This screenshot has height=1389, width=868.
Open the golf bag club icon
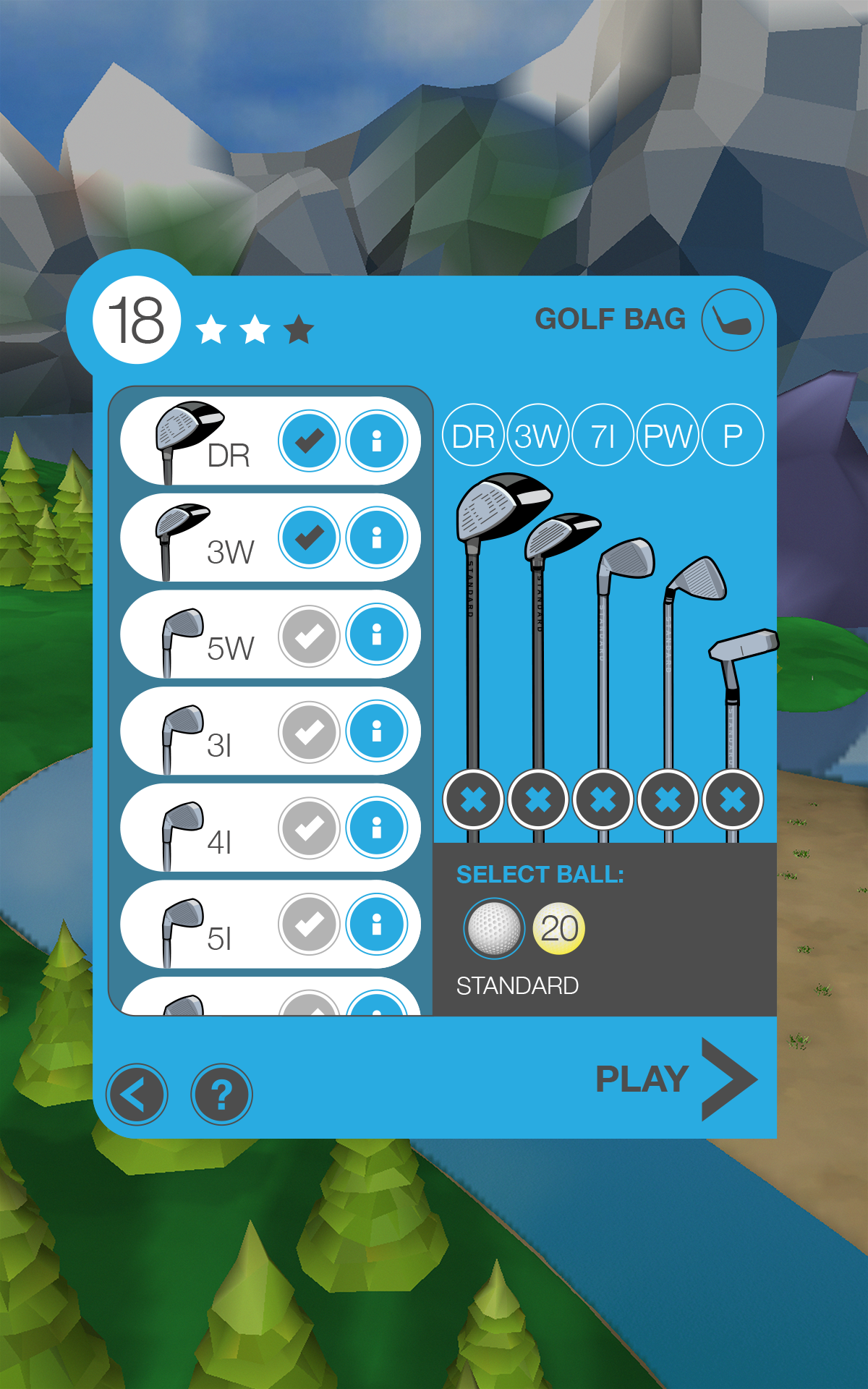tap(733, 320)
